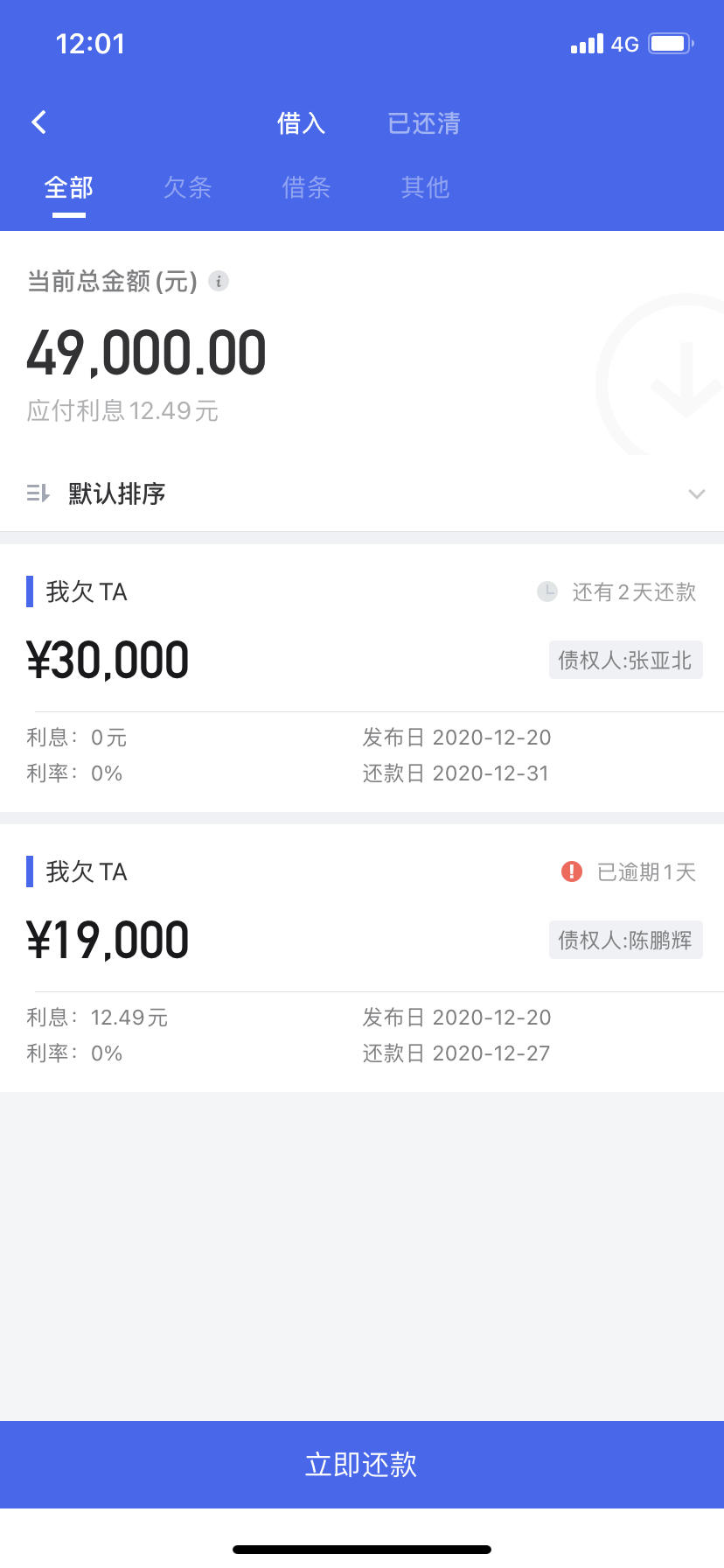The width and height of the screenshot is (724, 1568).
Task: Click the sort icon beside 默认排序
Action: [x=38, y=494]
